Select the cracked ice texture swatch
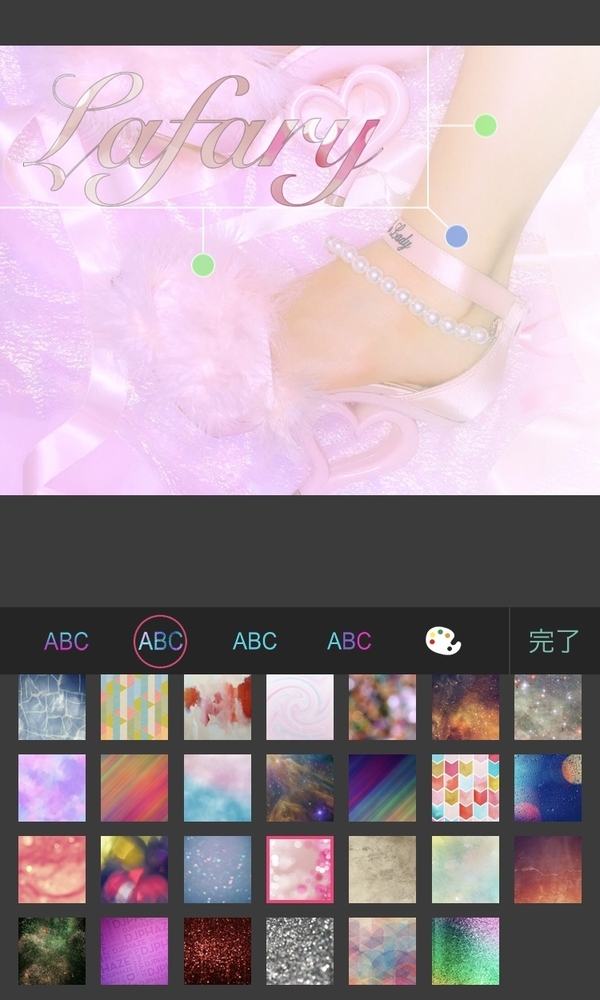Screen dimensions: 600x1000 click(x=52, y=707)
